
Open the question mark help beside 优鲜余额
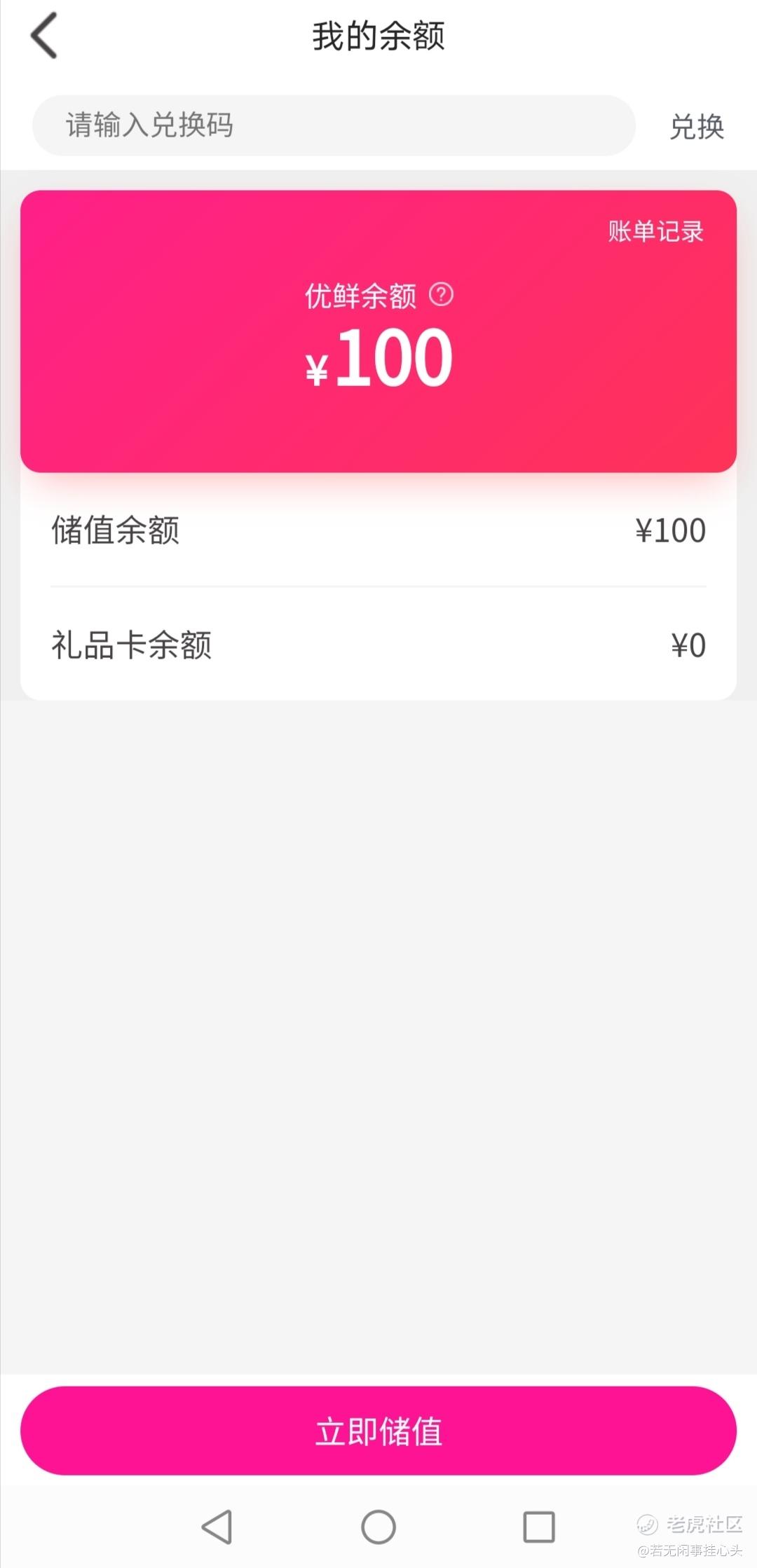point(441,294)
